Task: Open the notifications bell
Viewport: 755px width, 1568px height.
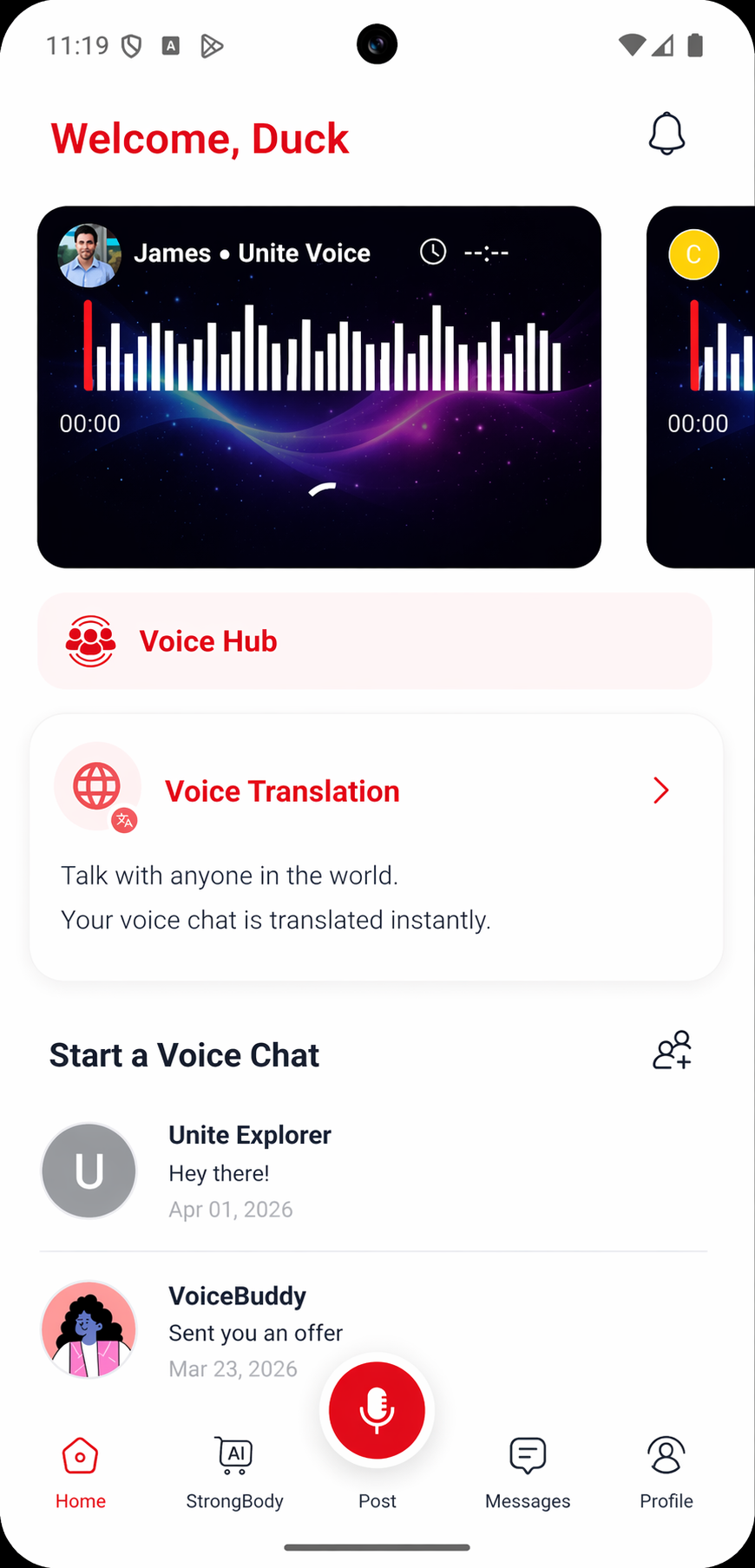Action: coord(666,134)
